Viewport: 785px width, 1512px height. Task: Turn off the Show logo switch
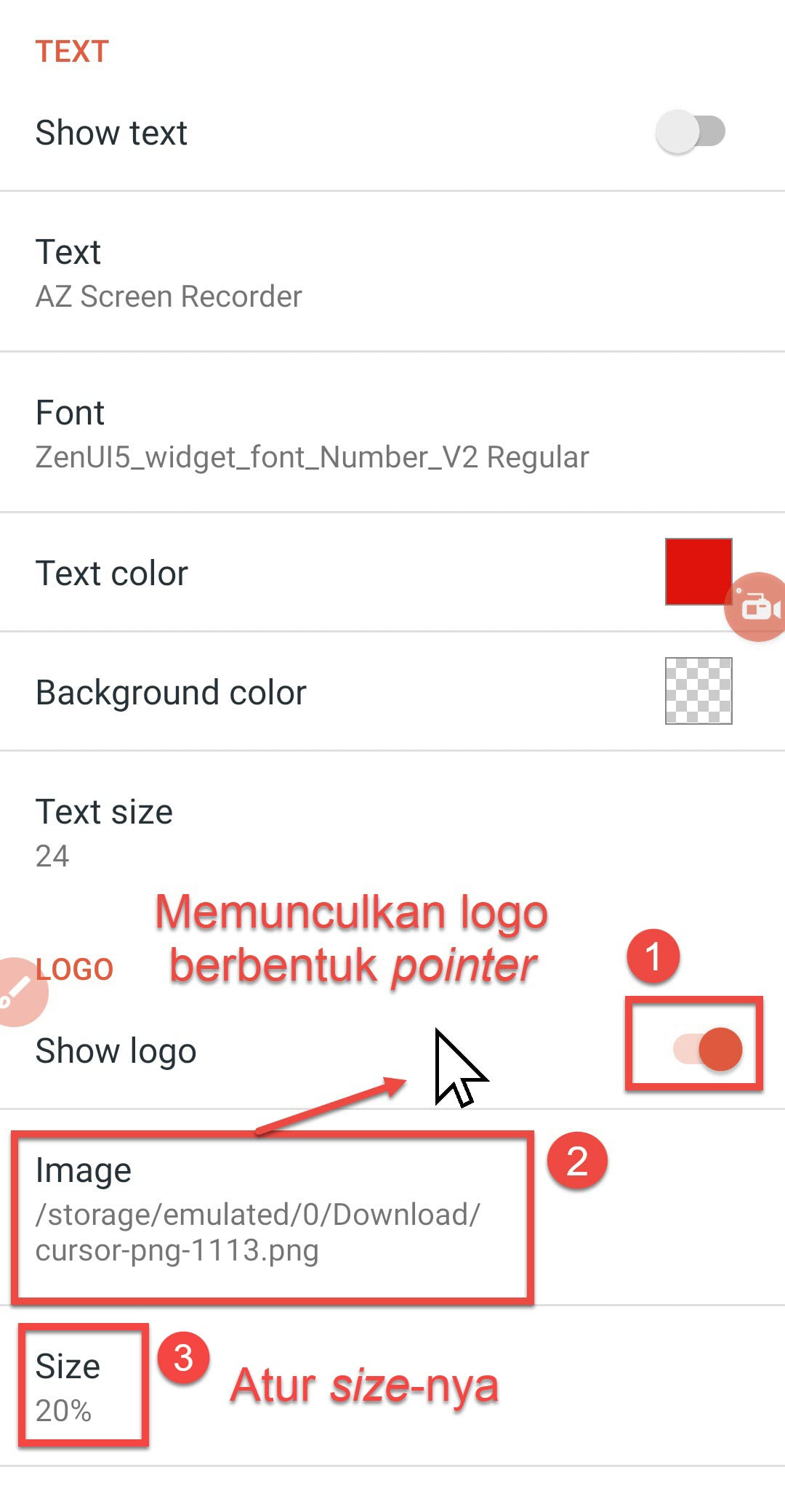708,1049
